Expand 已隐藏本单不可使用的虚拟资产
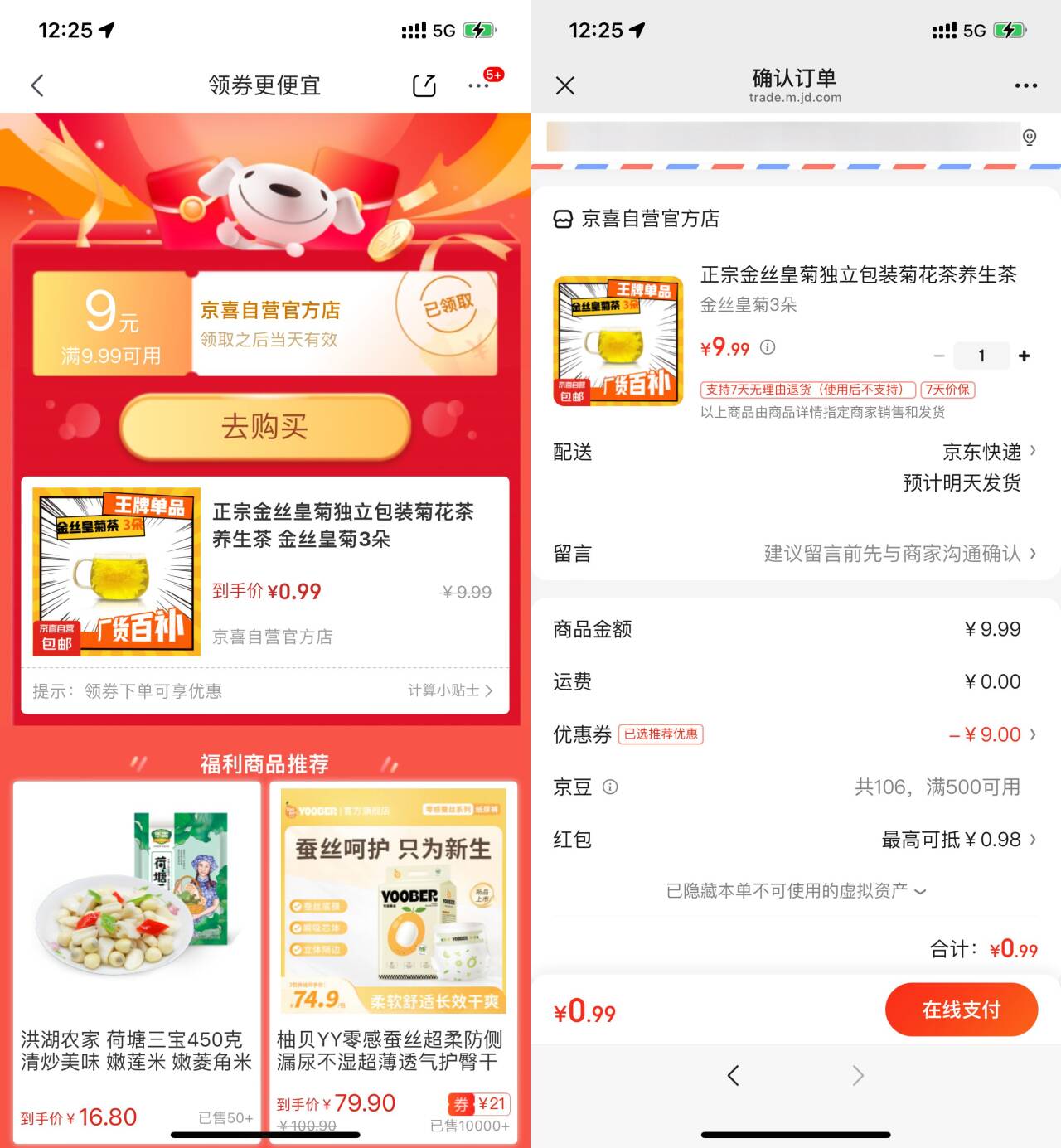Image resolution: width=1061 pixels, height=1148 pixels. coord(796,891)
